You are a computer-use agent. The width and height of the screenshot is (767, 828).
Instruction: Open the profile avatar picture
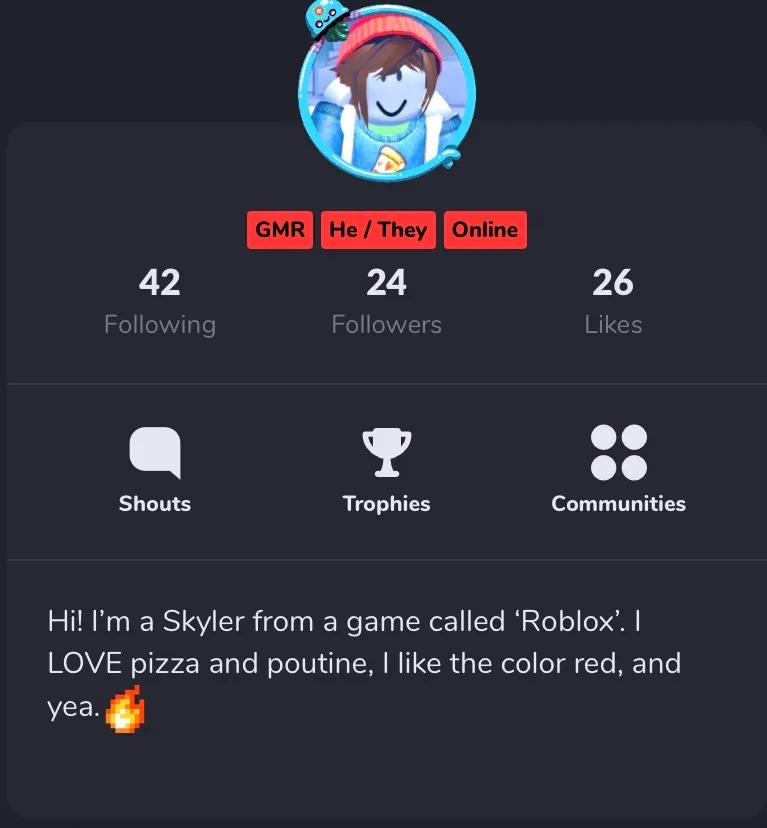click(386, 95)
